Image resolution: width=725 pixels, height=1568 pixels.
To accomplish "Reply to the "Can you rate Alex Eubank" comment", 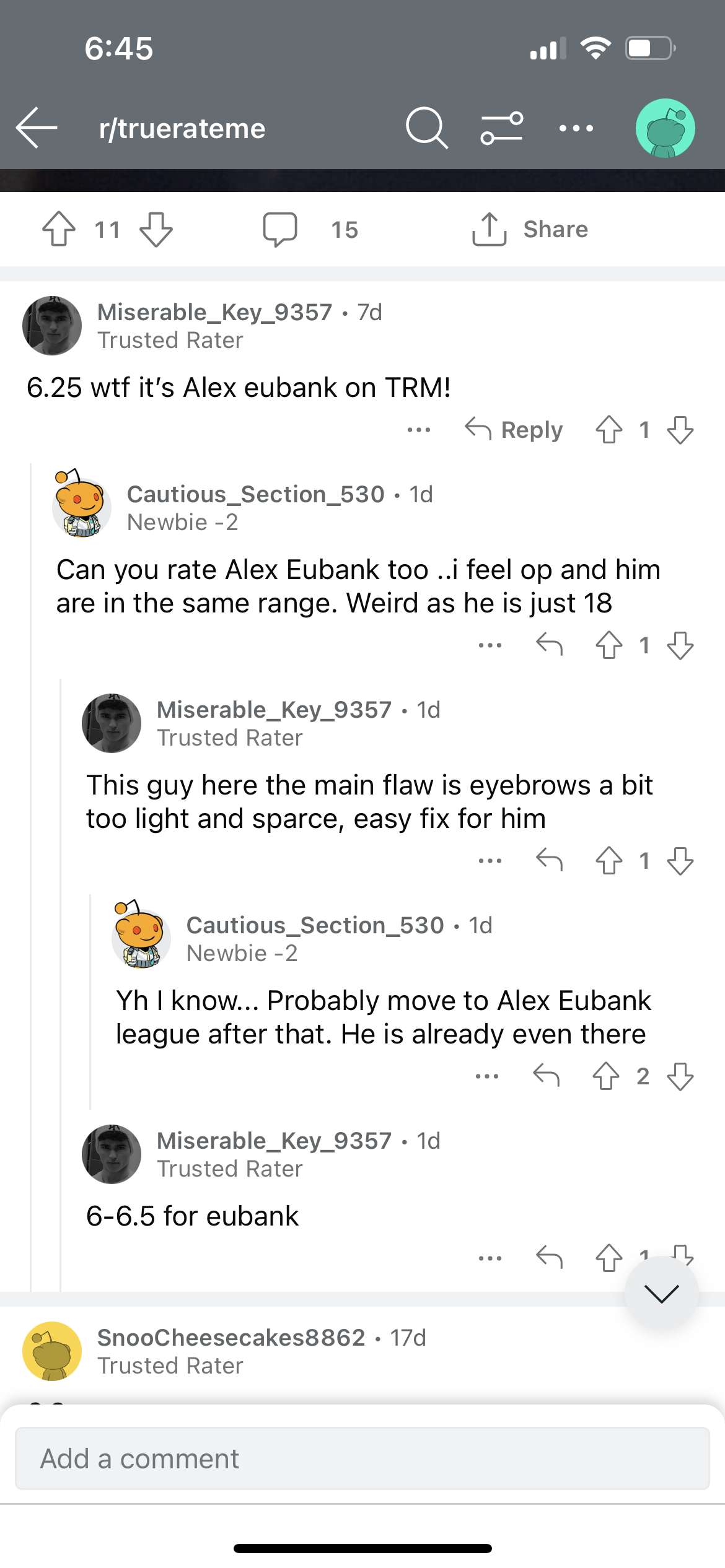I will (549, 645).
